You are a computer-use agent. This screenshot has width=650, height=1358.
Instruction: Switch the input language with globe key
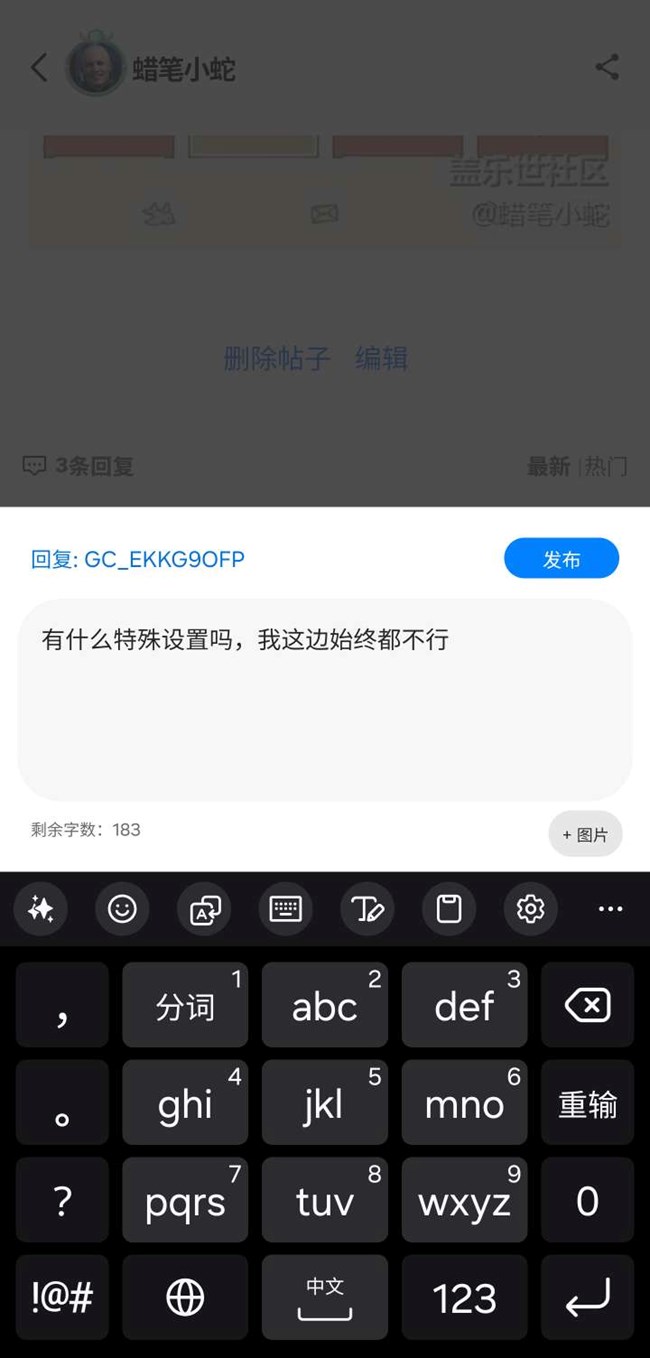185,1298
